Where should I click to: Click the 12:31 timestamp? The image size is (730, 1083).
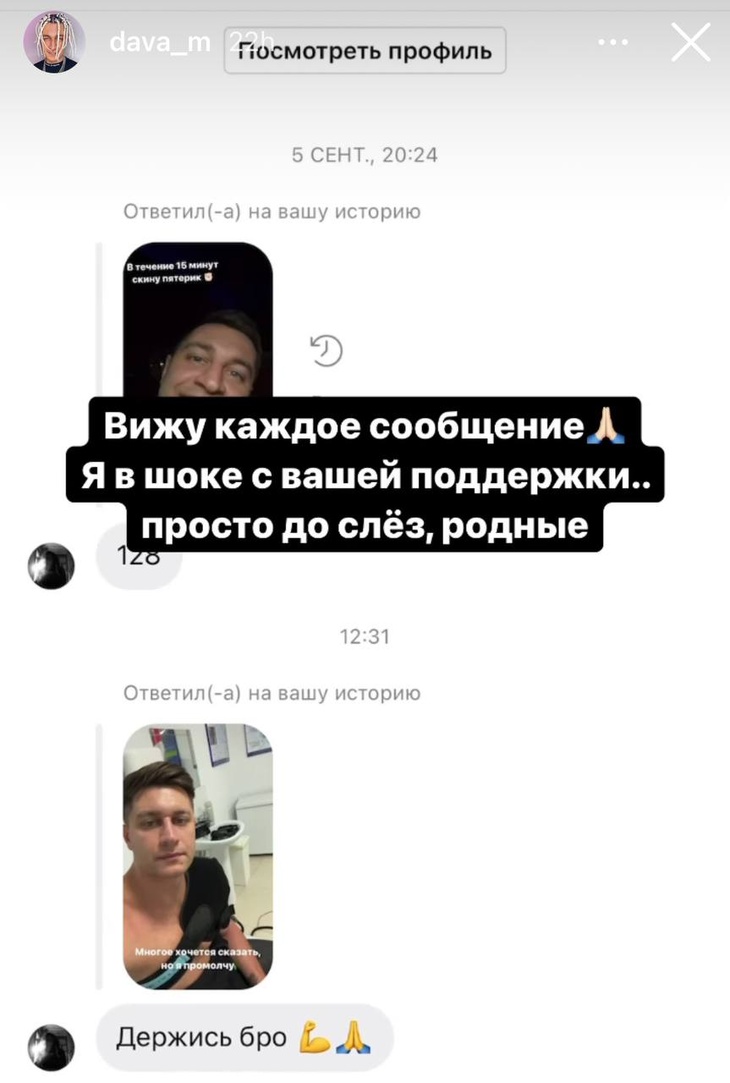365,636
